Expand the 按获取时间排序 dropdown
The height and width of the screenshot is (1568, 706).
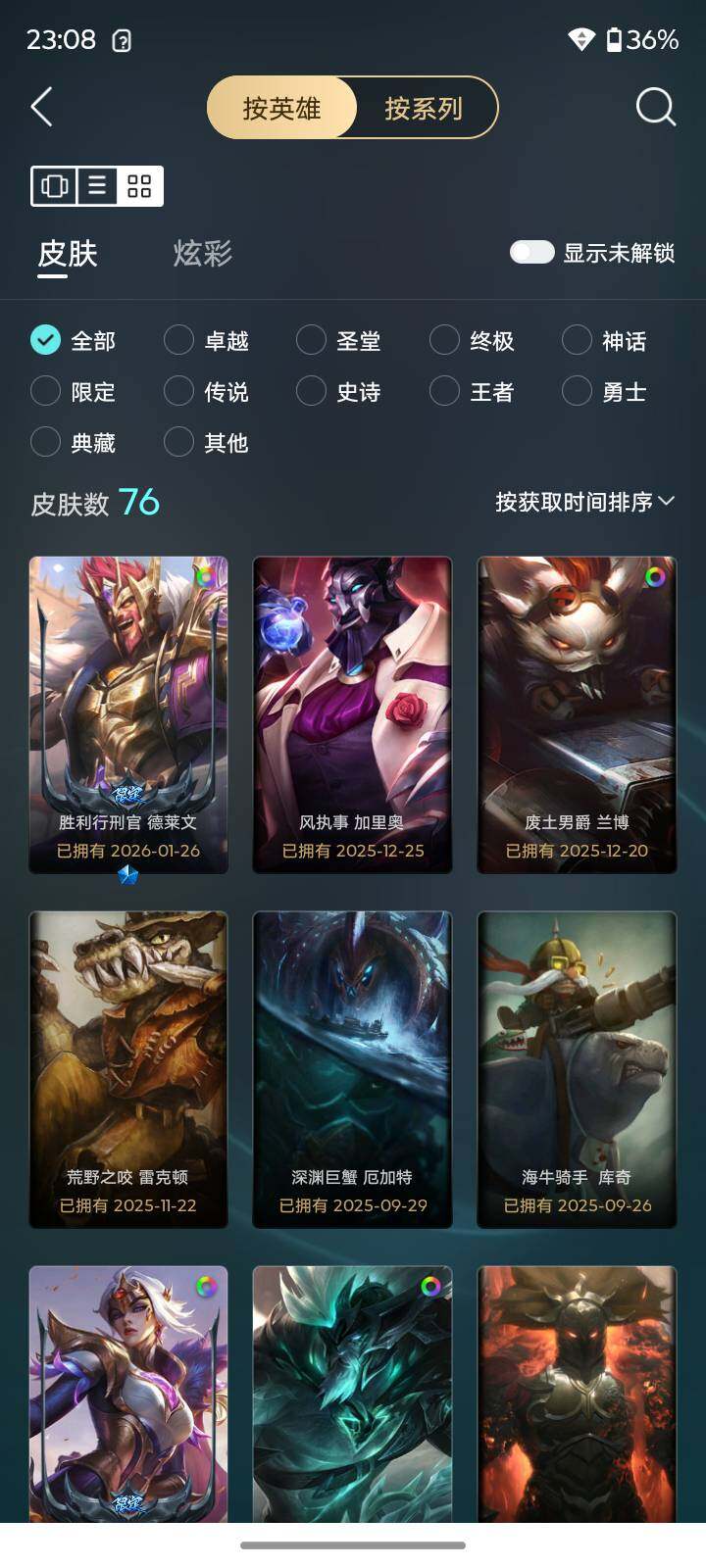click(584, 502)
